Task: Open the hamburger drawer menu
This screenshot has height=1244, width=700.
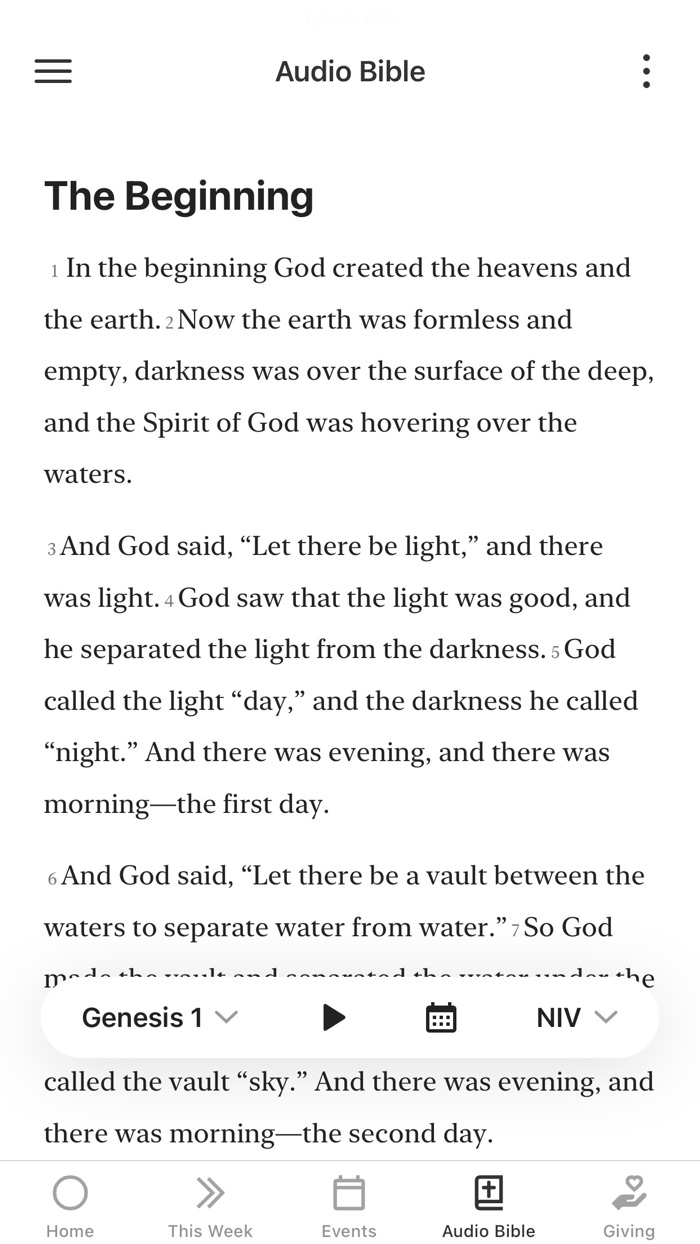Action: click(53, 71)
